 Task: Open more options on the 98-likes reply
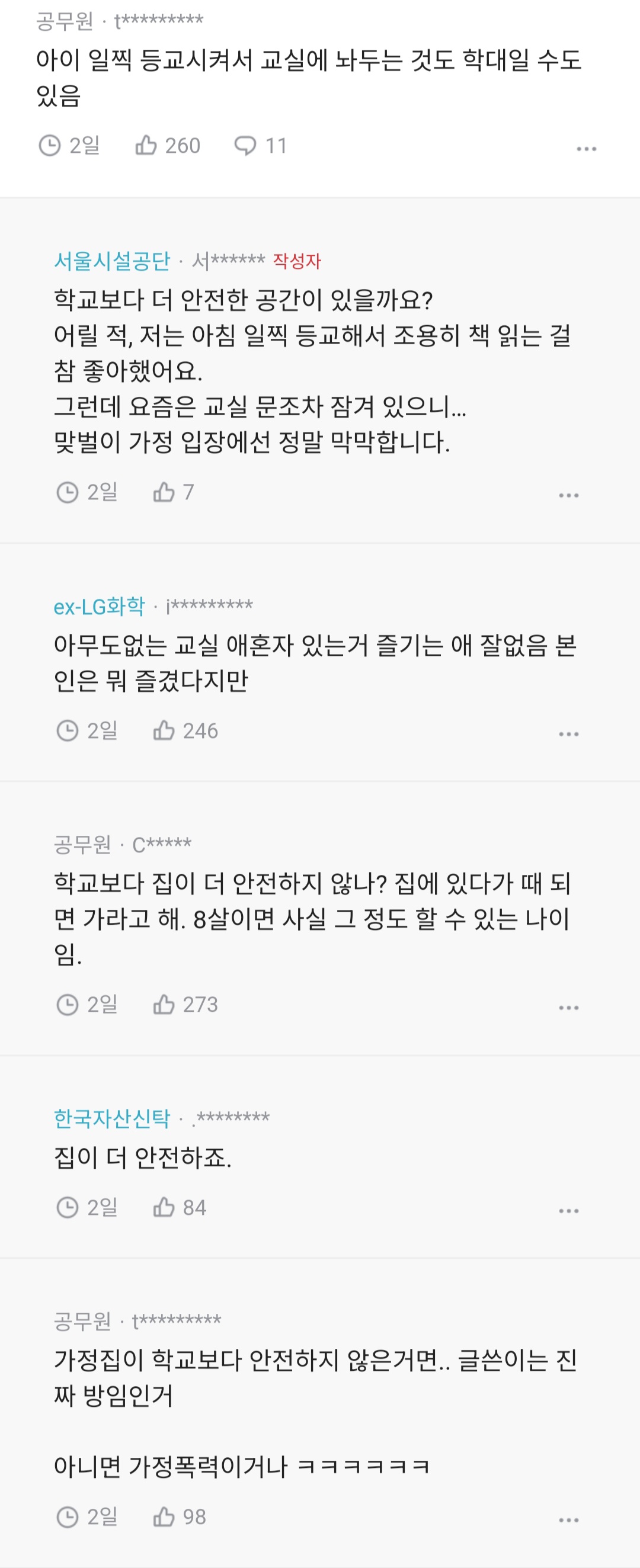click(568, 1520)
